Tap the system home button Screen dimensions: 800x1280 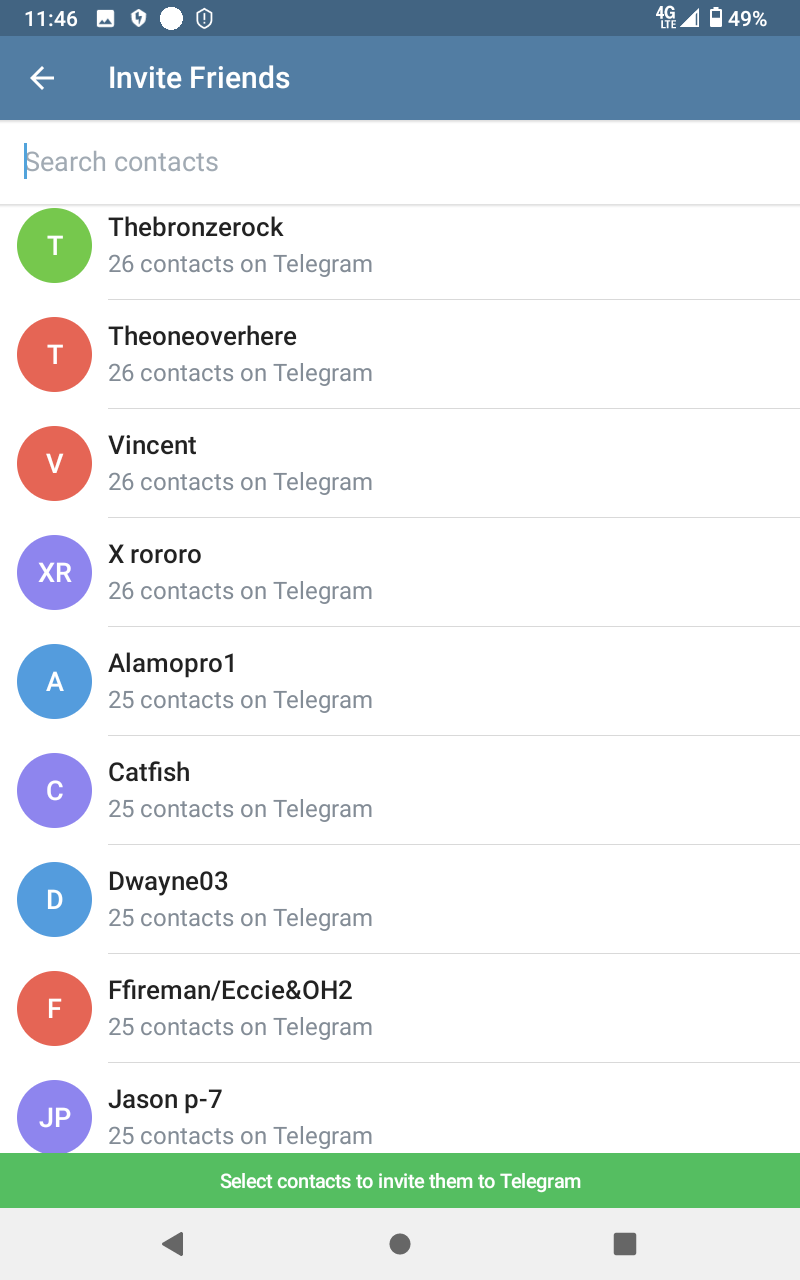pos(400,1243)
